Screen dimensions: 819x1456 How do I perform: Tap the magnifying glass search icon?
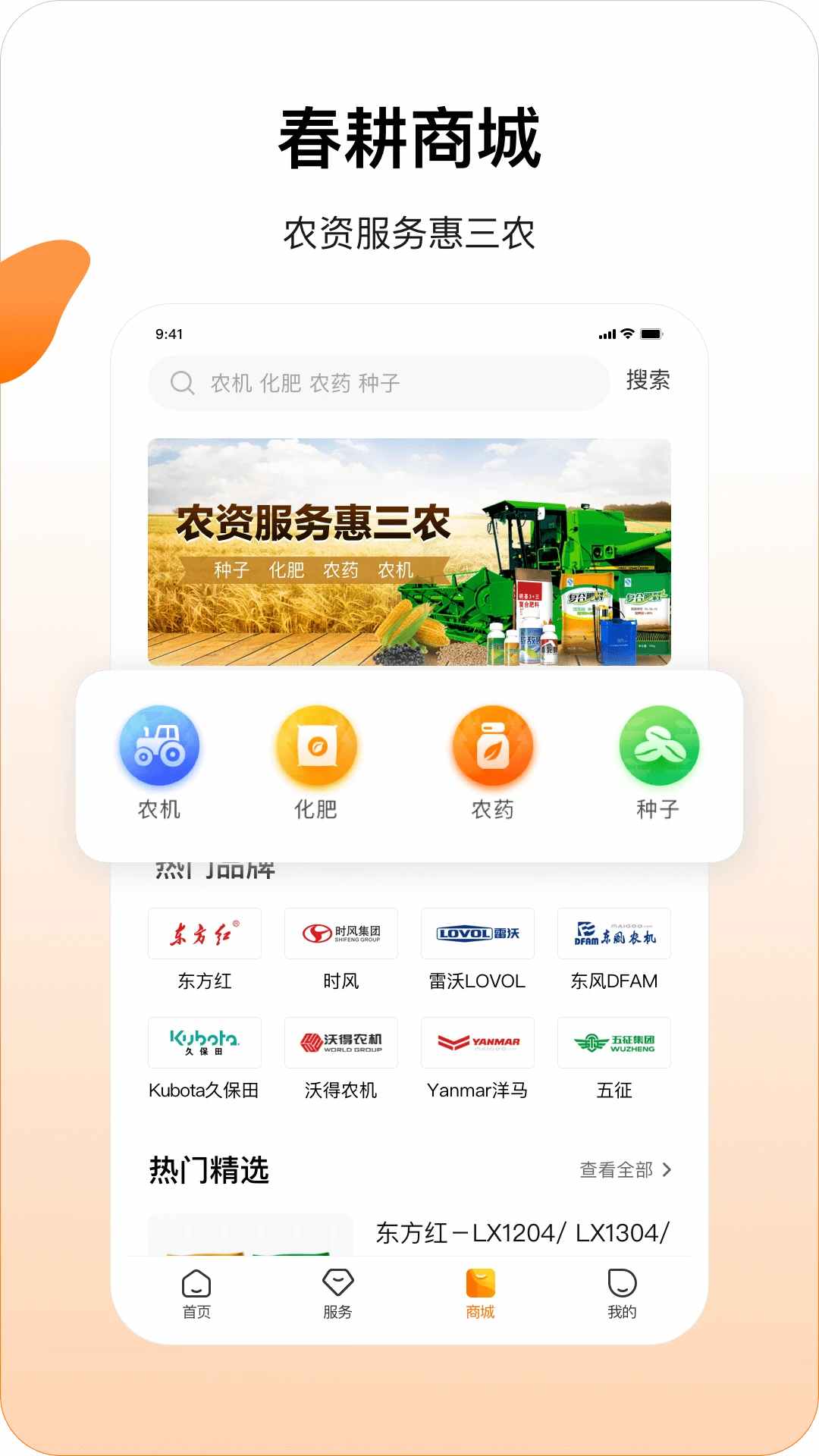pyautogui.click(x=182, y=382)
